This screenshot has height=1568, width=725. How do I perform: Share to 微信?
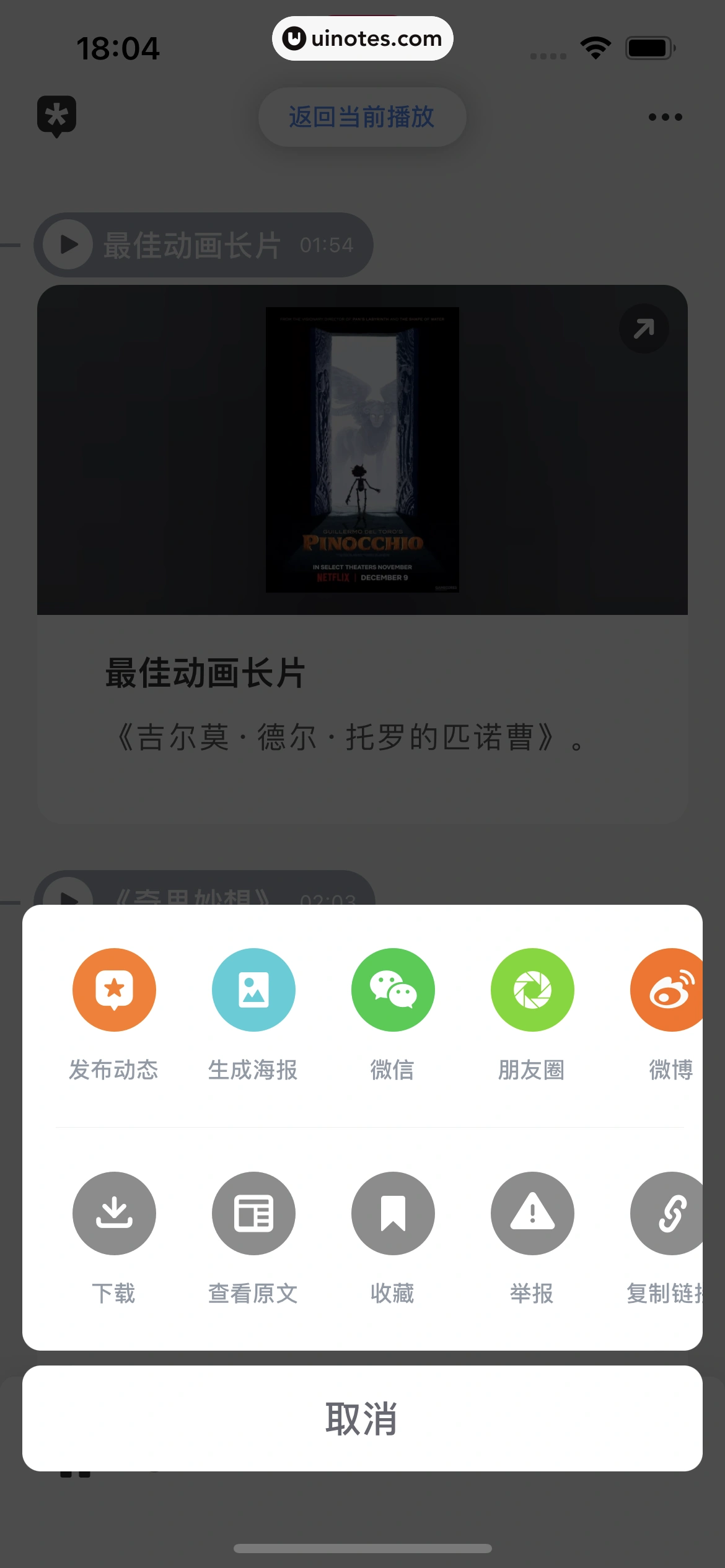pyautogui.click(x=393, y=990)
